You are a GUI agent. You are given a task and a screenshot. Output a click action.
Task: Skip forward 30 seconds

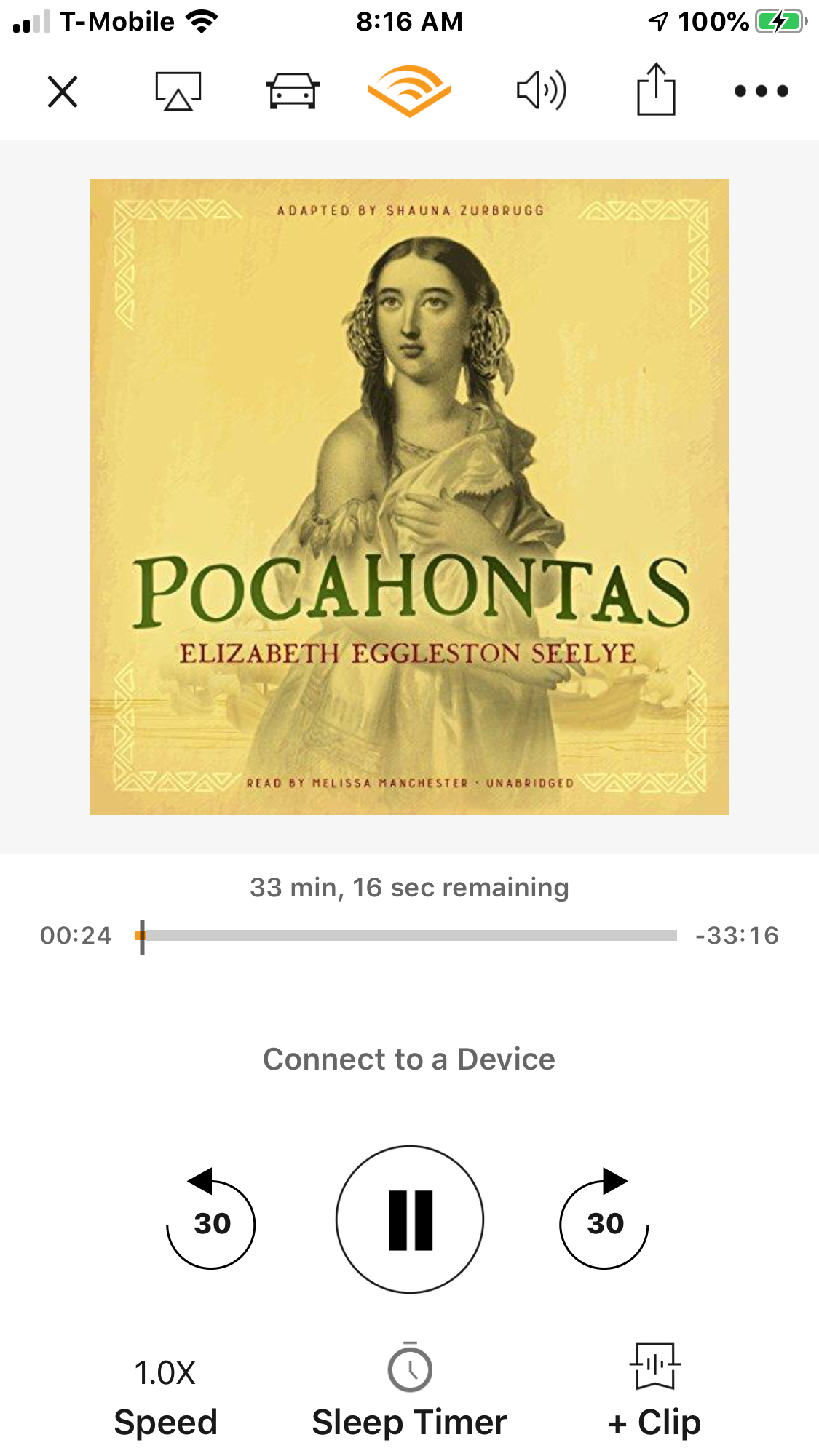(604, 1221)
